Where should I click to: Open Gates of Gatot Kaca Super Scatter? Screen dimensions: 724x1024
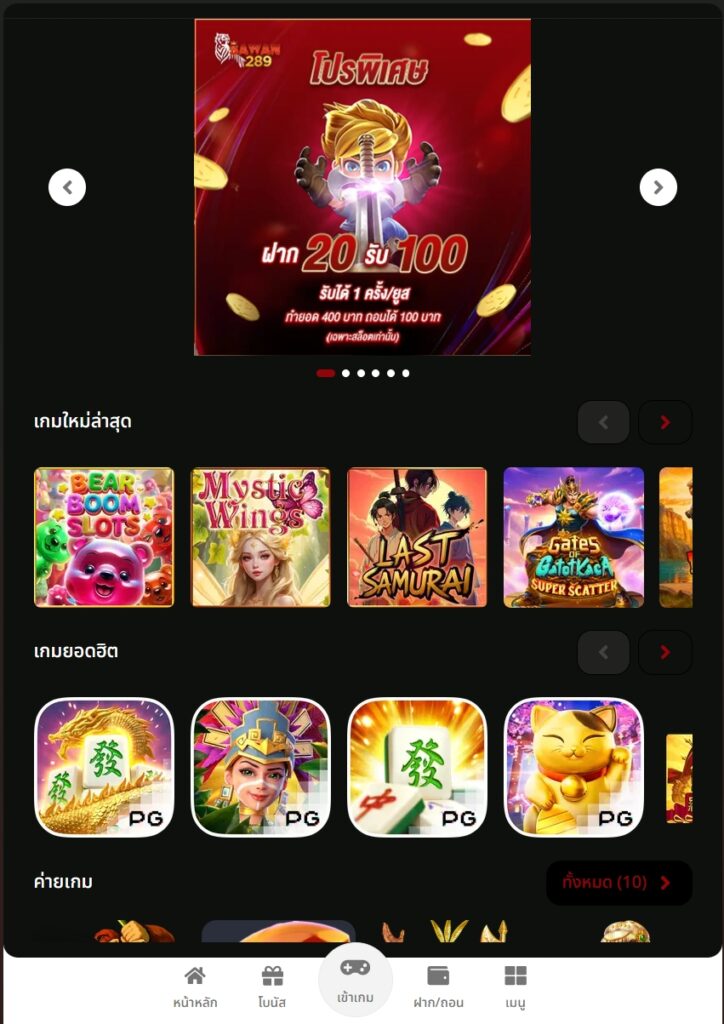tap(573, 537)
